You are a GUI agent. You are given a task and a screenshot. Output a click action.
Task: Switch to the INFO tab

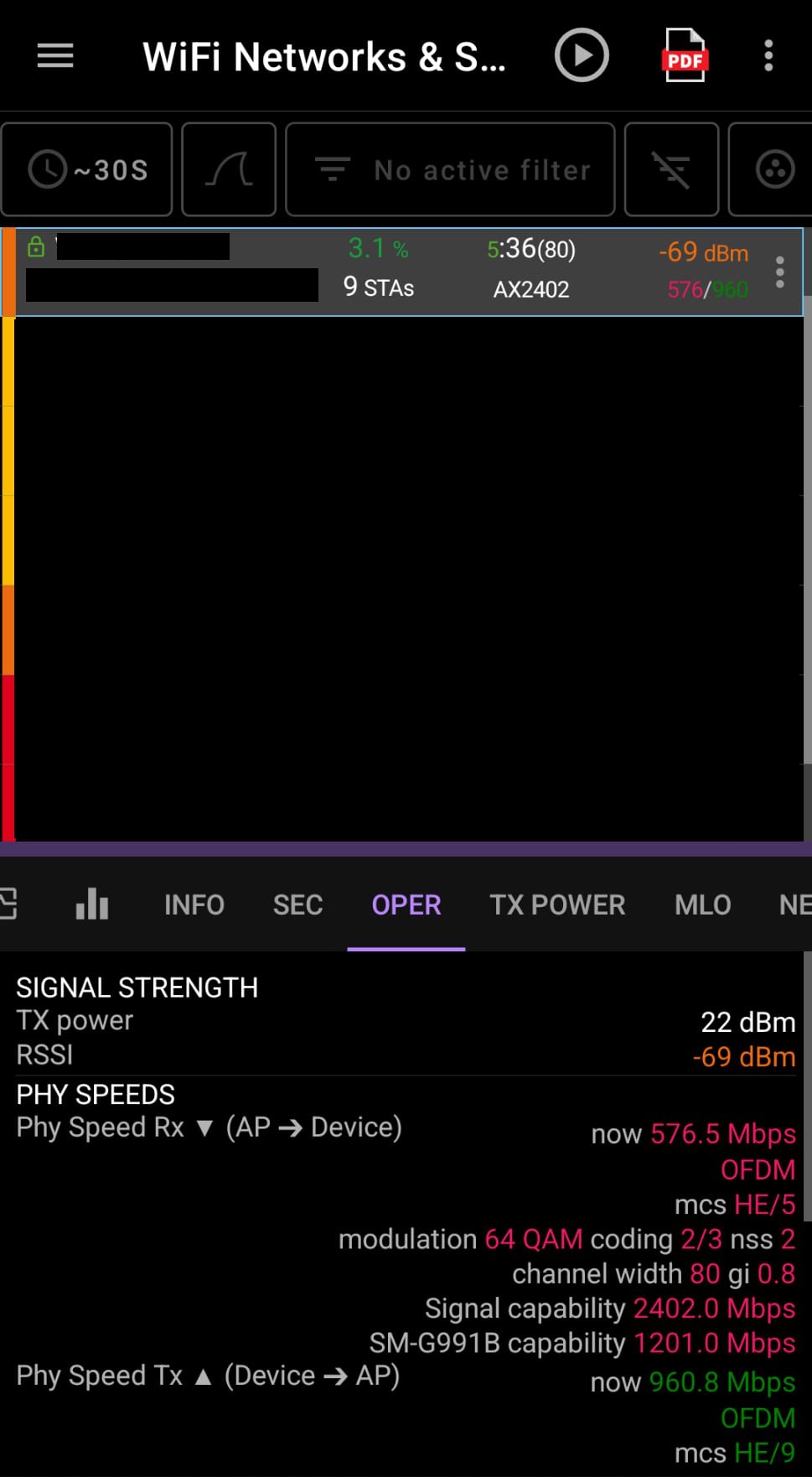pos(194,904)
